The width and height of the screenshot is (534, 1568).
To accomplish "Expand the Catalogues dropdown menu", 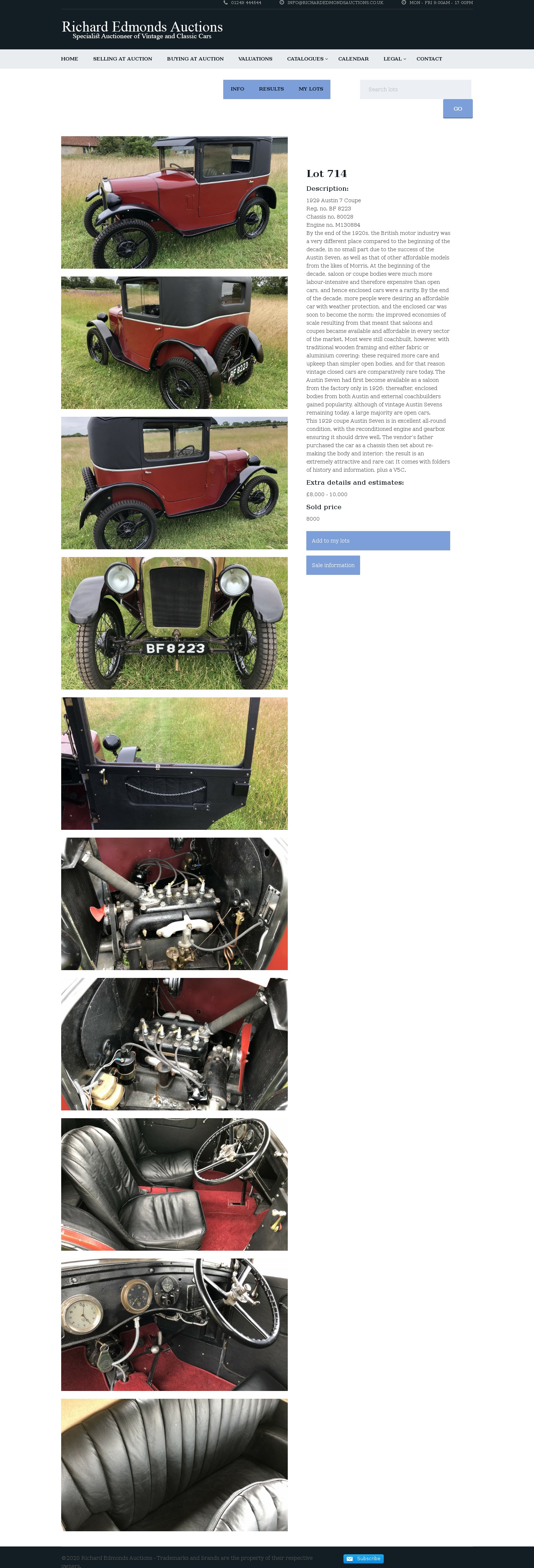I will pos(307,59).
